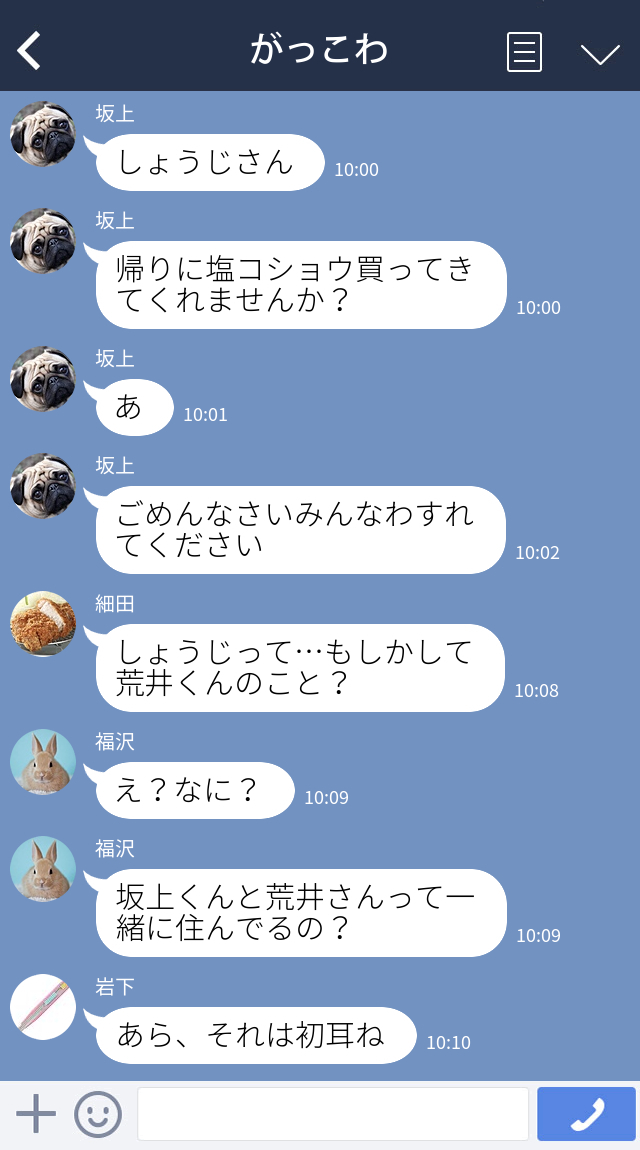Image resolution: width=640 pixels, height=1150 pixels.
Task: Tap the blue phone call button
Action: pyautogui.click(x=586, y=1114)
